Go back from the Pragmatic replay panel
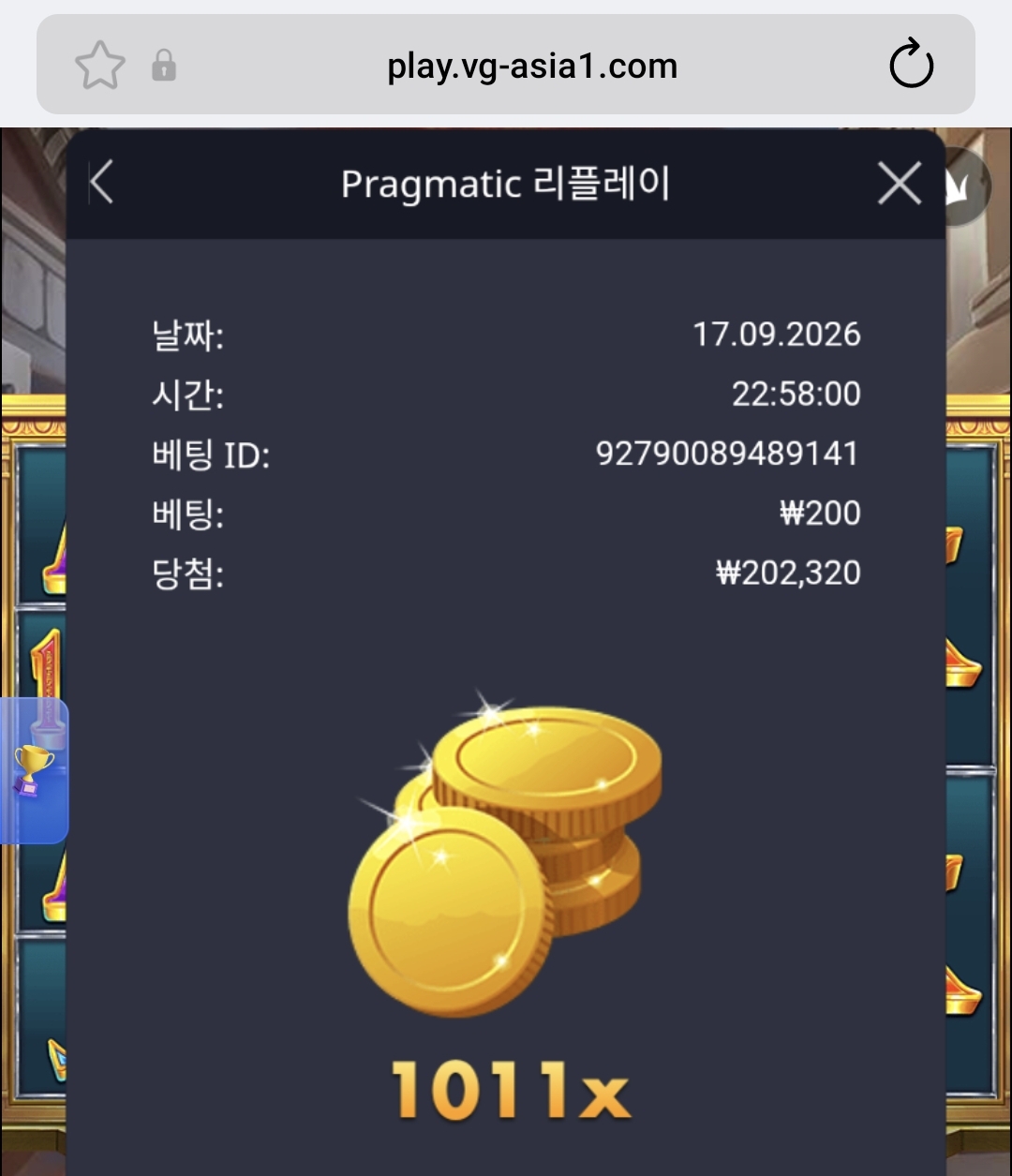The width and height of the screenshot is (1012, 1176). [101, 182]
